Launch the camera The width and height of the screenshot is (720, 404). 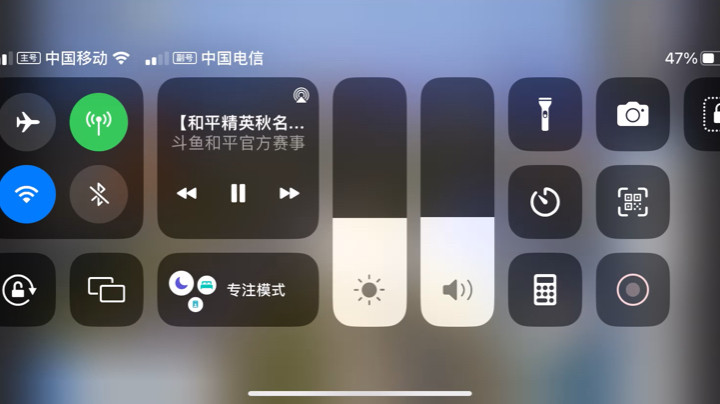(632, 114)
